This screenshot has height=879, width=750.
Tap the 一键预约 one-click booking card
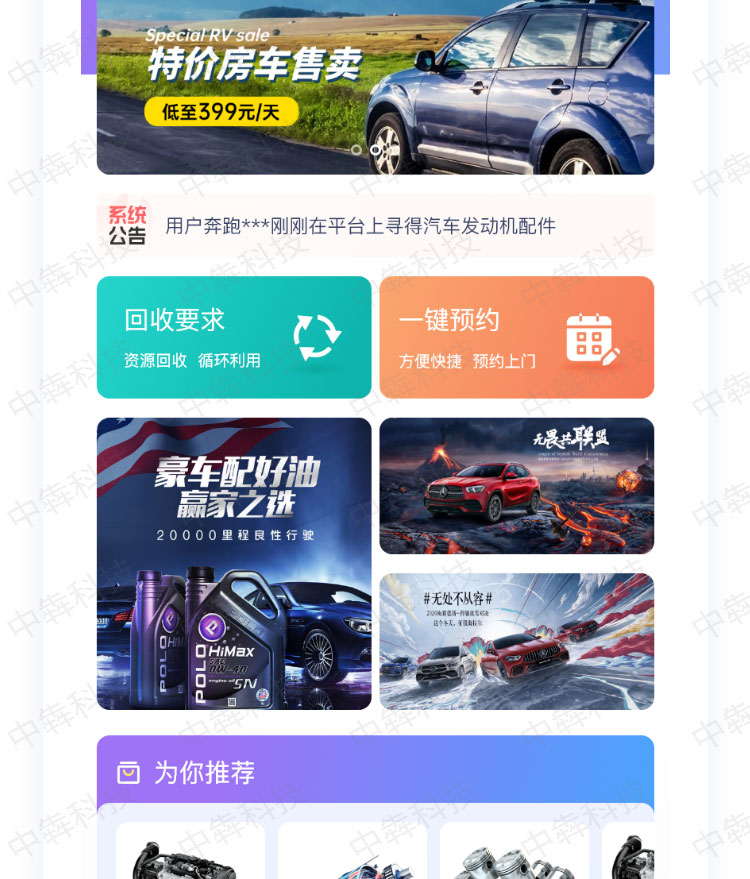(x=516, y=337)
